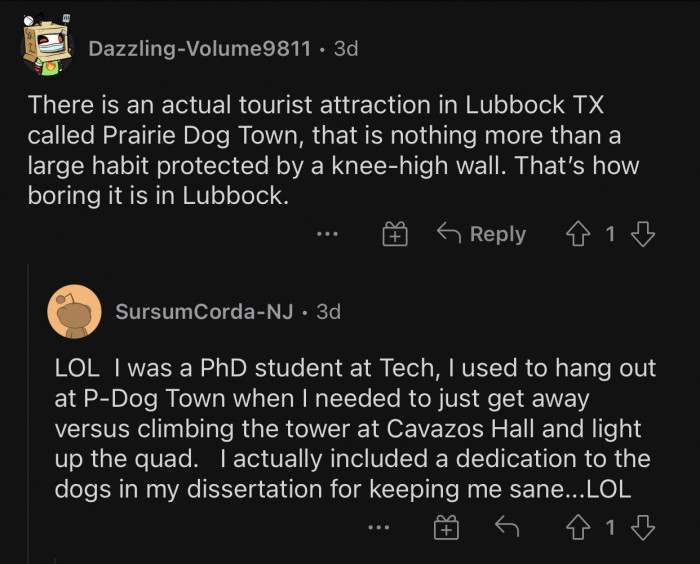Open overflow menu on SursumCorda-NJ's comment

pyautogui.click(x=378, y=527)
